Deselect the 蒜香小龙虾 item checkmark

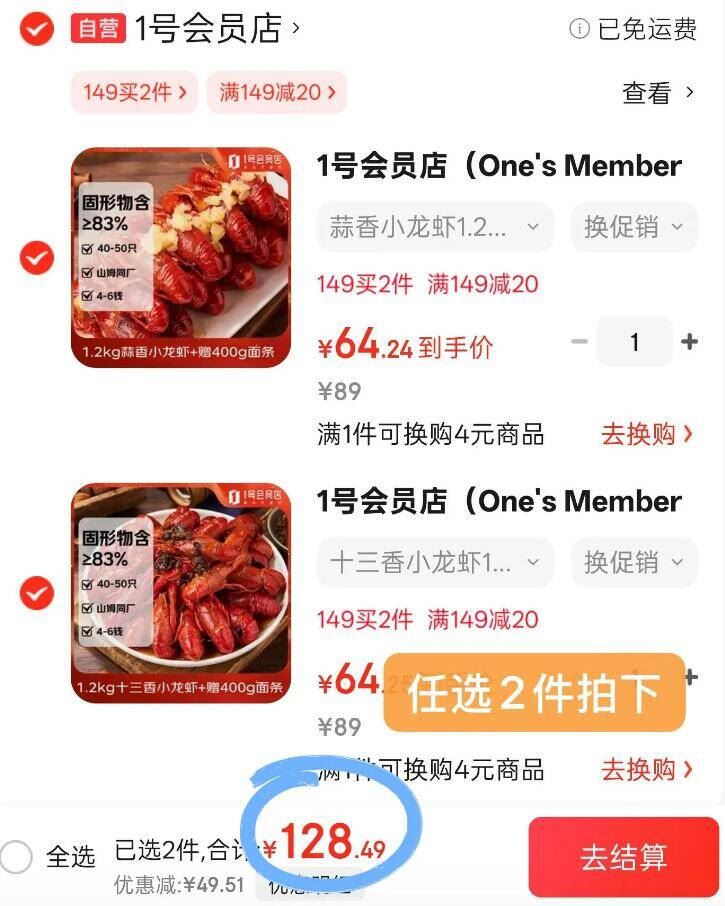36,258
